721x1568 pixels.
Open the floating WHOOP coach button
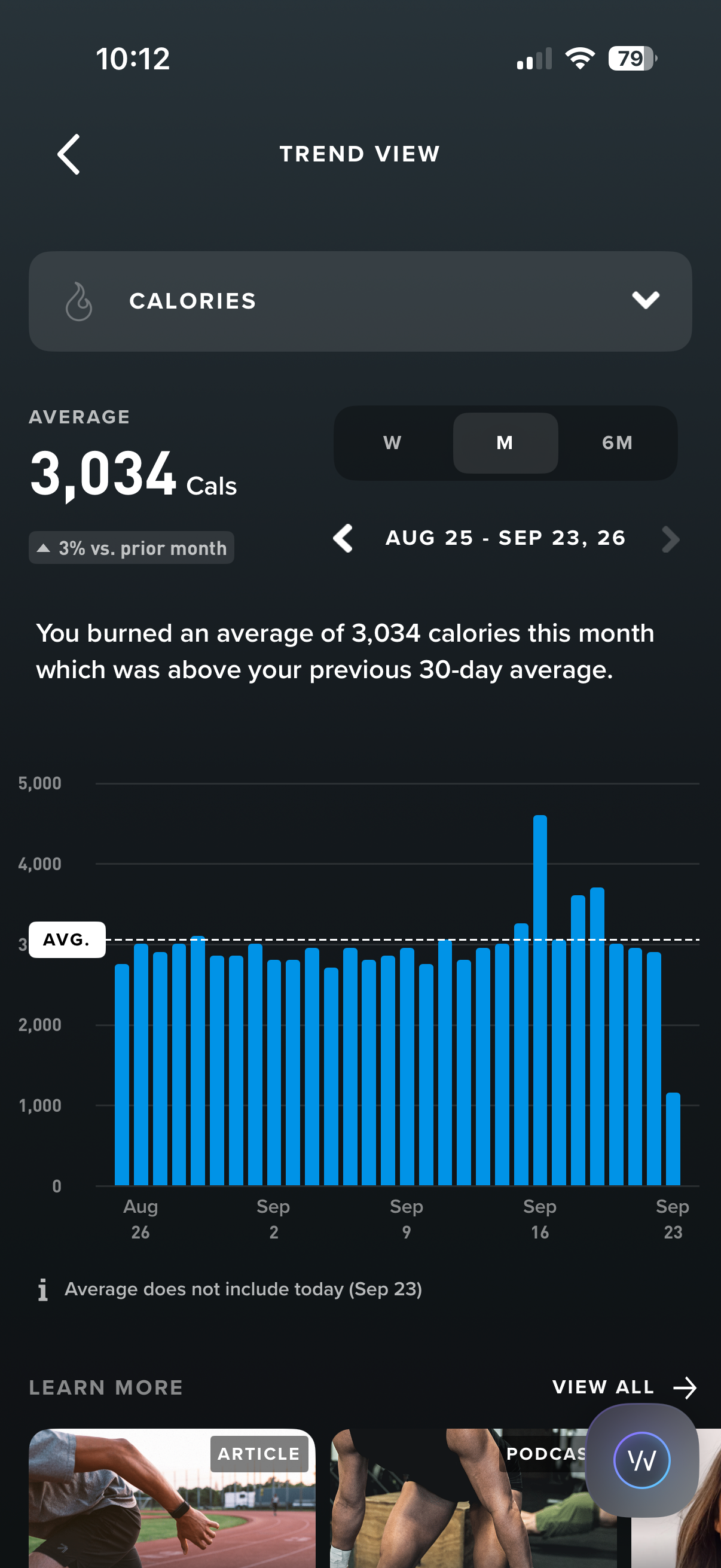click(642, 1460)
